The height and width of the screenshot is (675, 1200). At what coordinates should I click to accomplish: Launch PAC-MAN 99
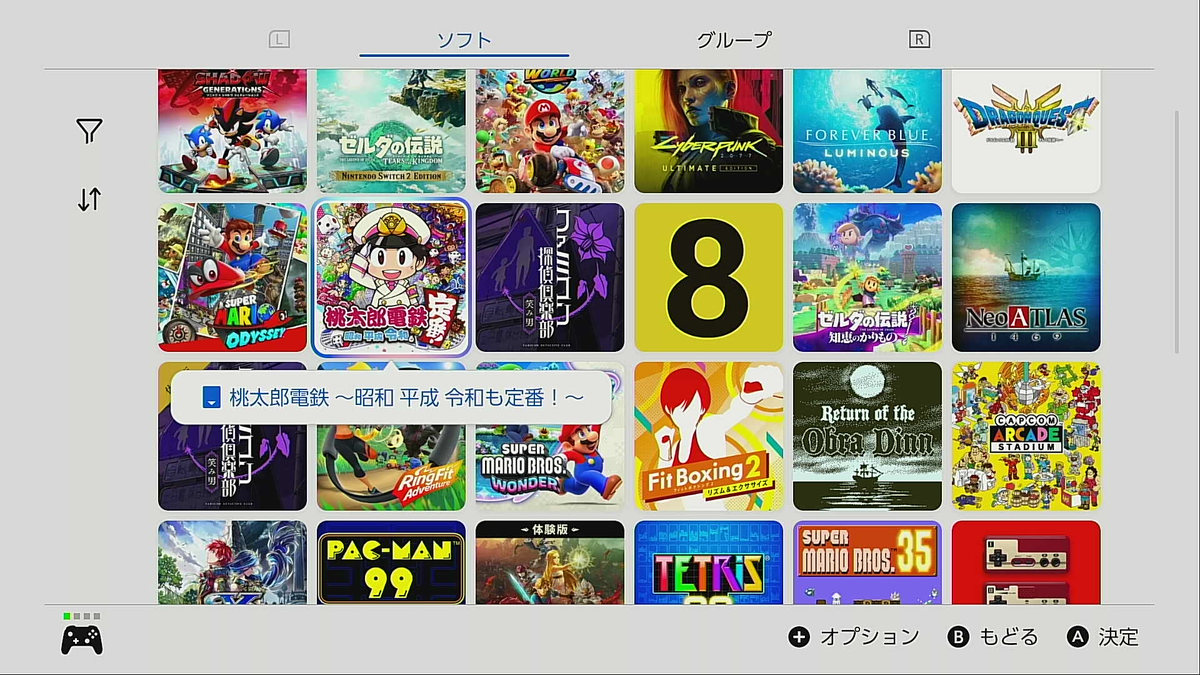coord(391,563)
